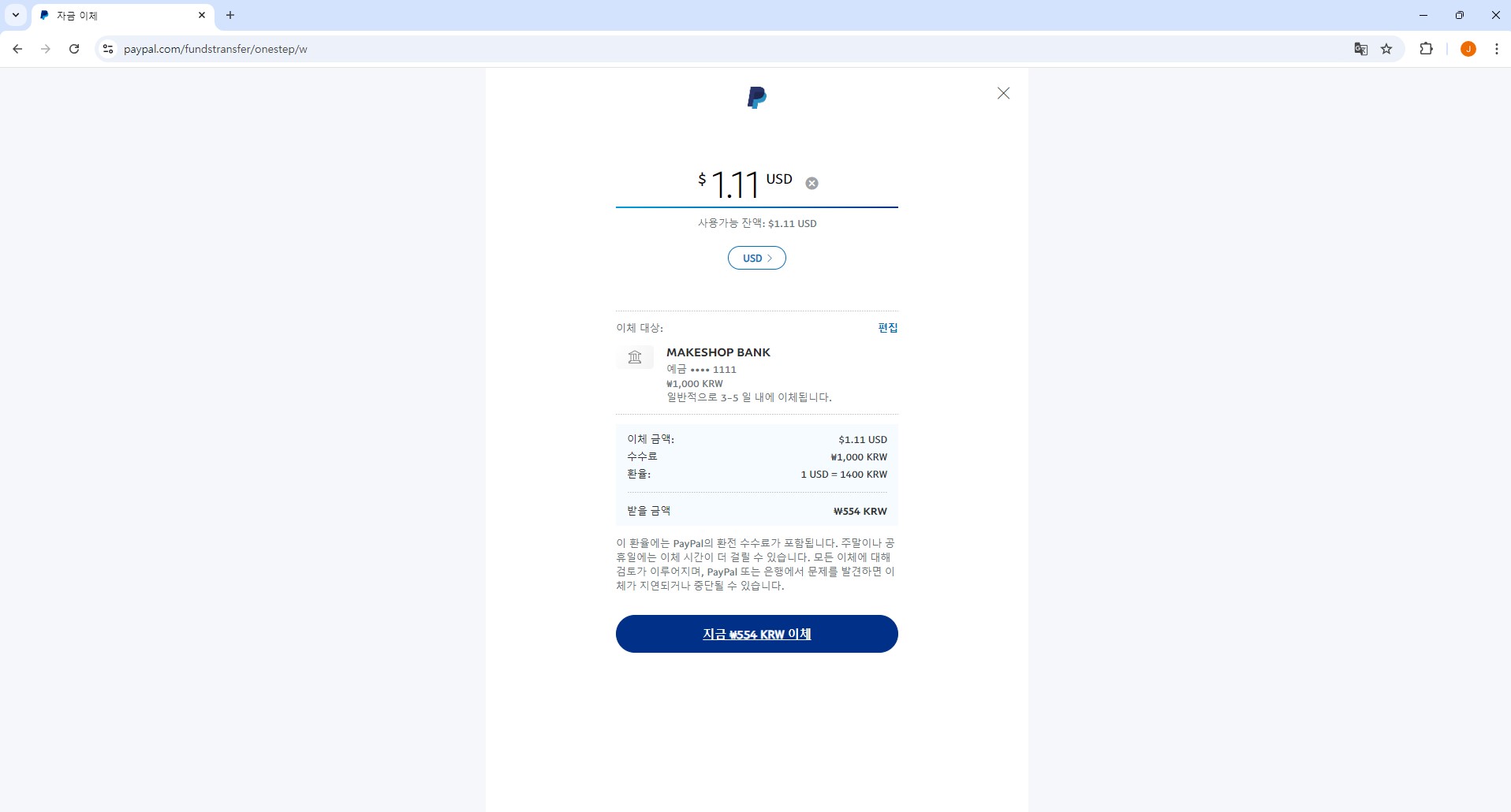Open the browser translate option
1511x812 pixels.
pyautogui.click(x=1360, y=49)
